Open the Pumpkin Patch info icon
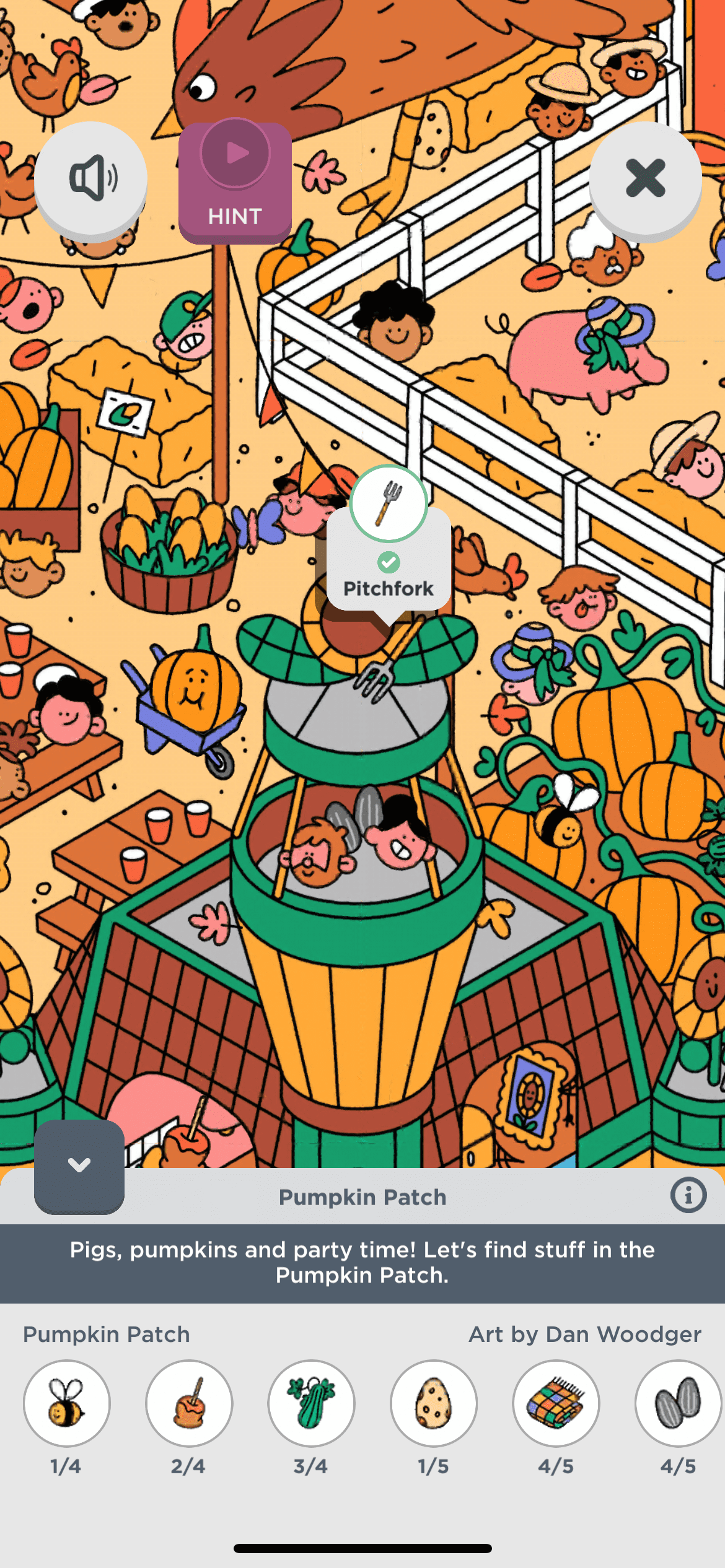 point(688,1195)
